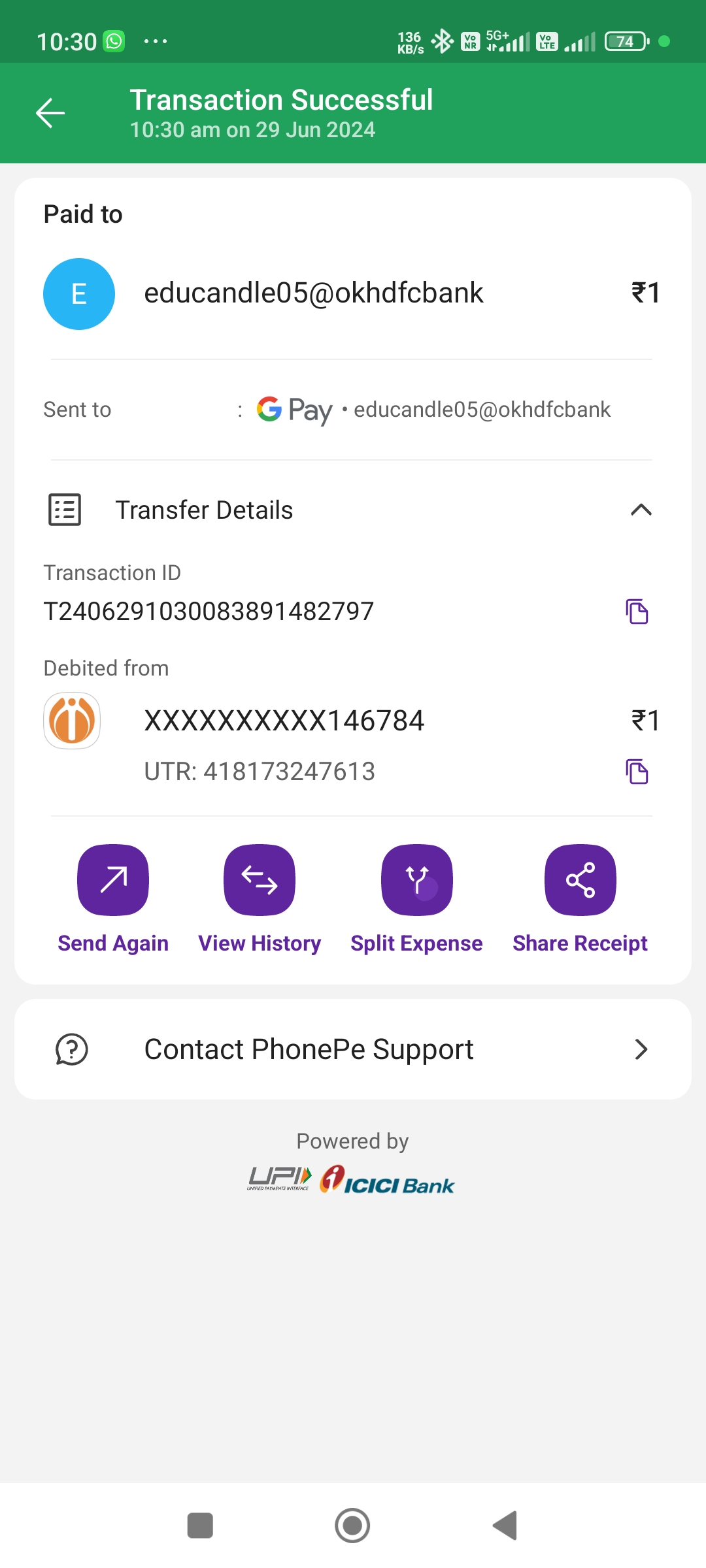Collapse the Transfer Details section
This screenshot has height=1568, width=706.
[x=641, y=510]
